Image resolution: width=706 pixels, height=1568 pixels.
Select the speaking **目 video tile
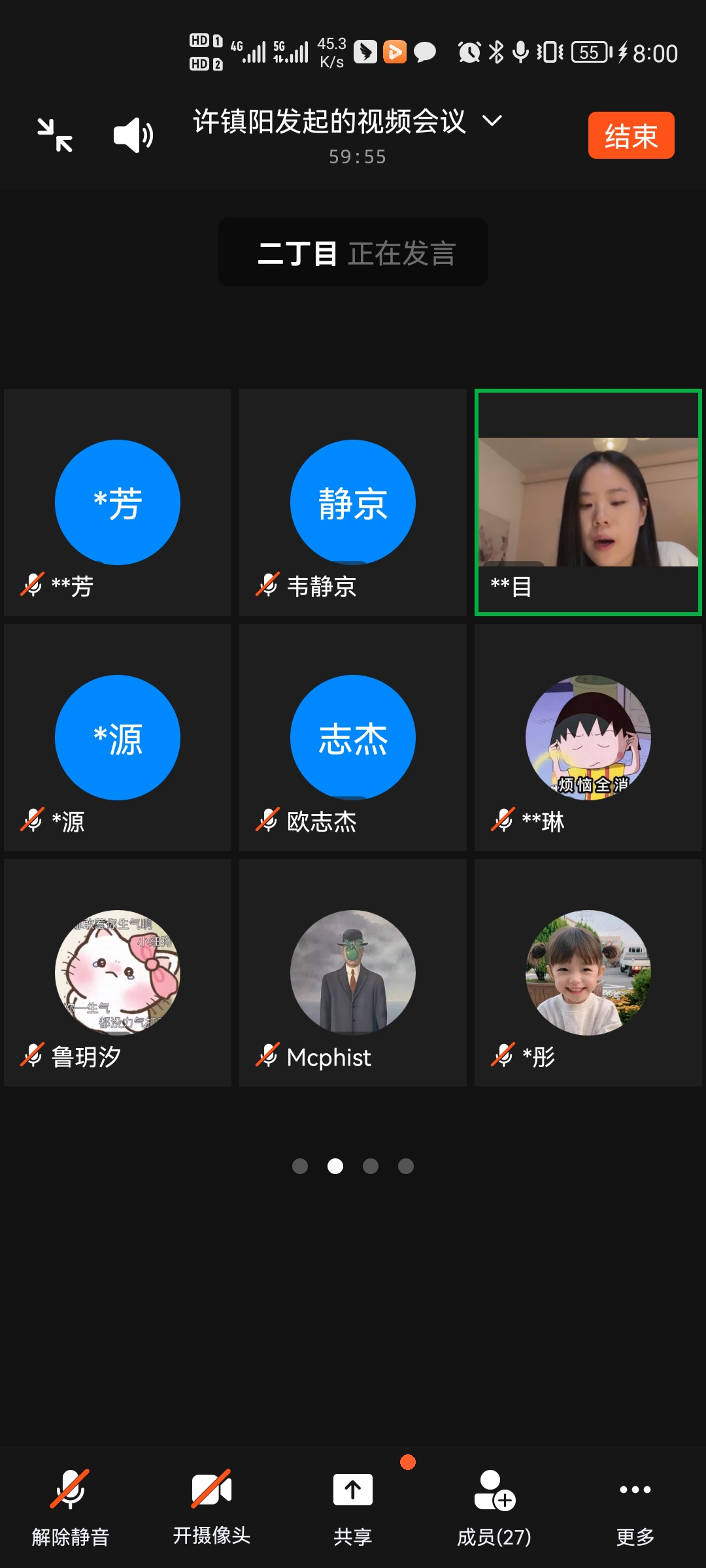(x=588, y=502)
